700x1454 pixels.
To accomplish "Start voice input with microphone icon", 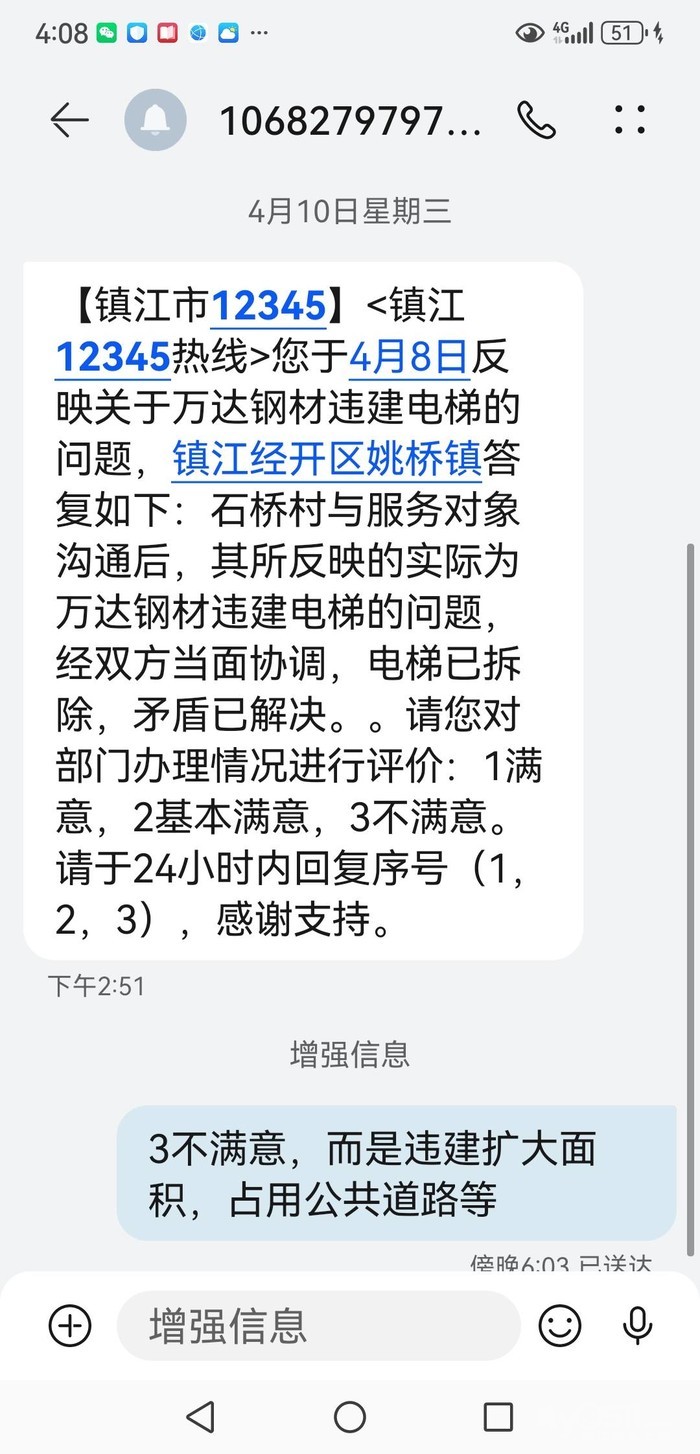I will (x=637, y=1326).
